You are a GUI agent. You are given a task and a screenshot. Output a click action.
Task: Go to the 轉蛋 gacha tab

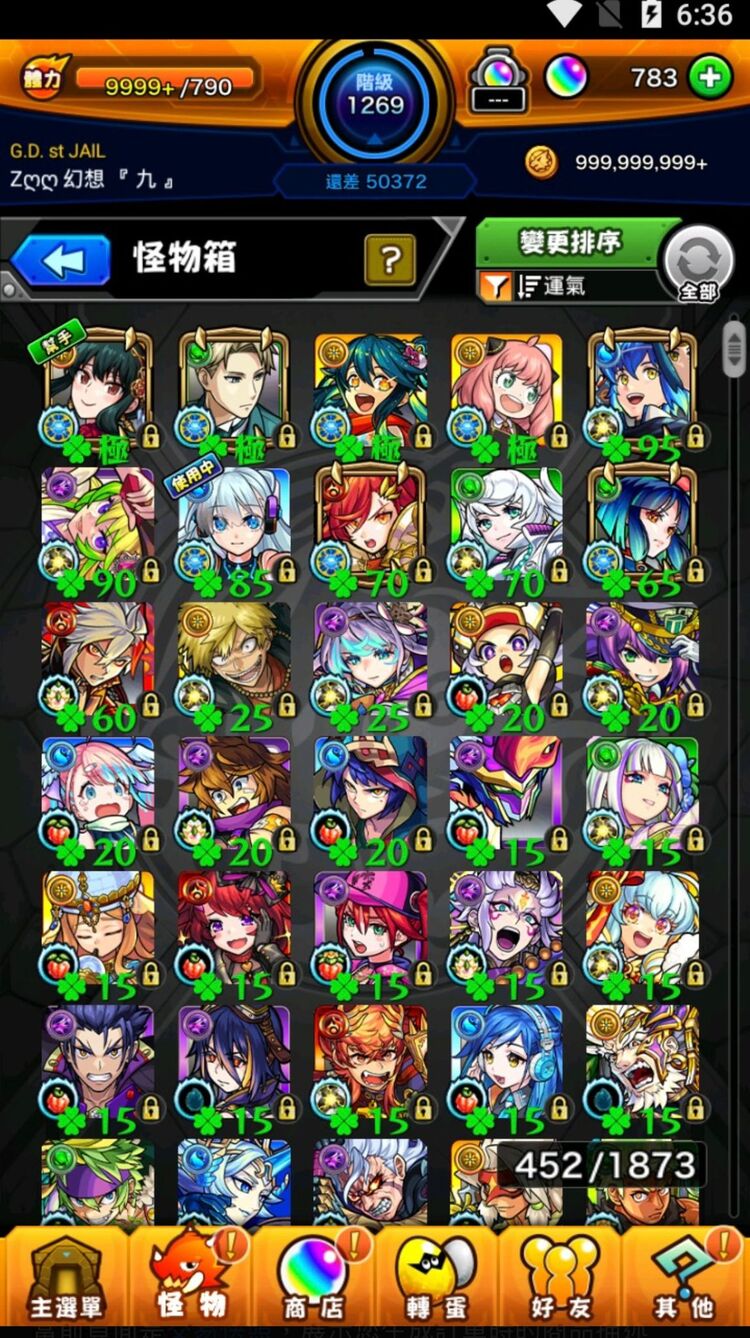coord(436,1280)
